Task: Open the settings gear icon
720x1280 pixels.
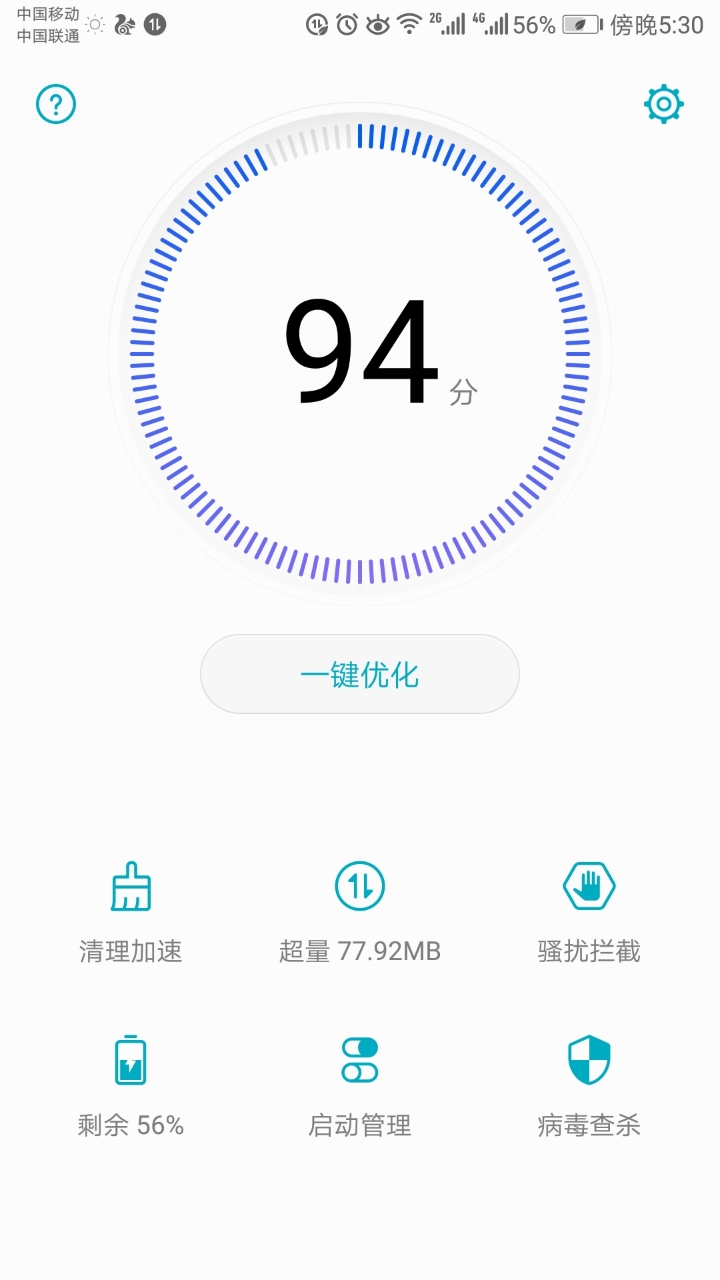Action: [x=664, y=104]
